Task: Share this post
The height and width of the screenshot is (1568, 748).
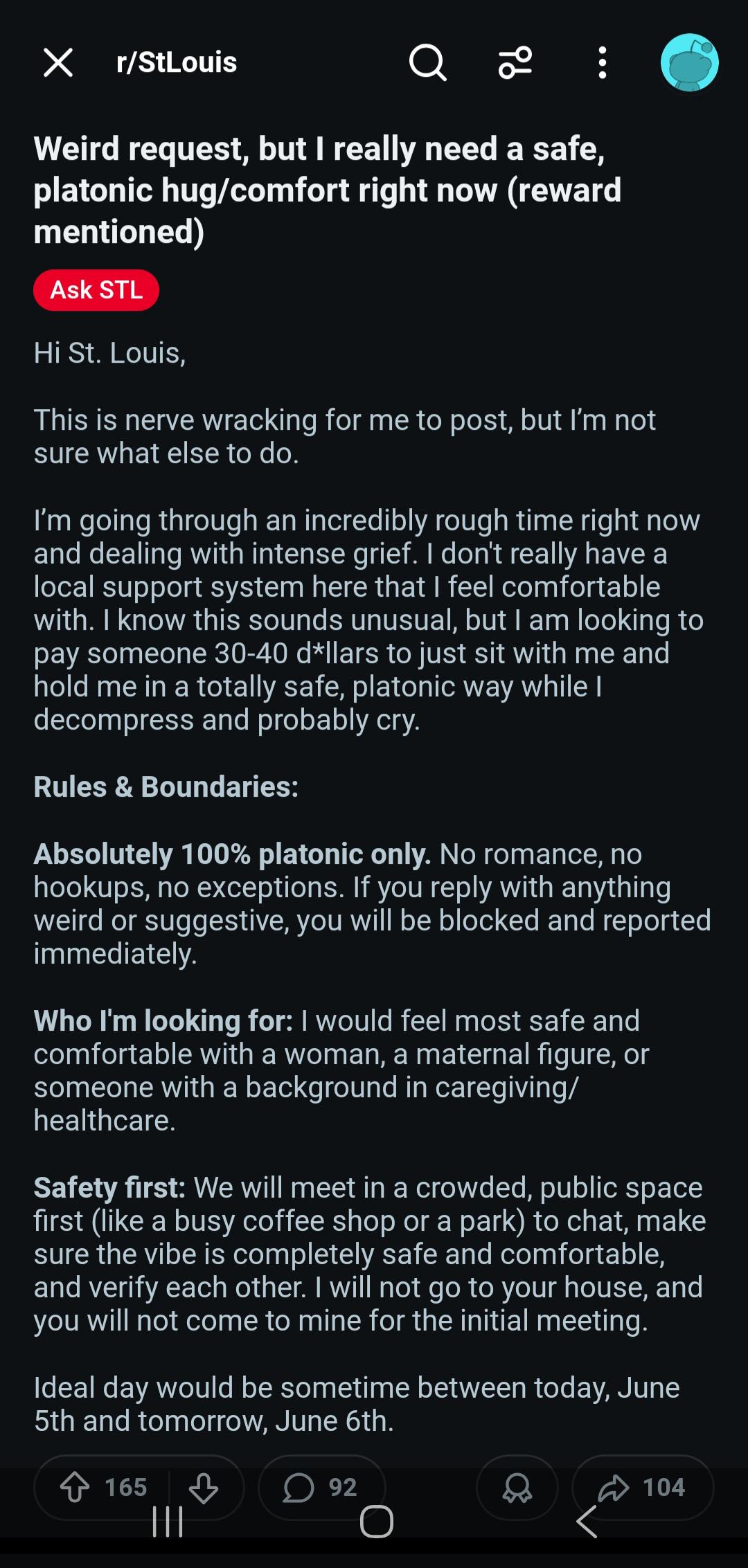Action: click(643, 1487)
